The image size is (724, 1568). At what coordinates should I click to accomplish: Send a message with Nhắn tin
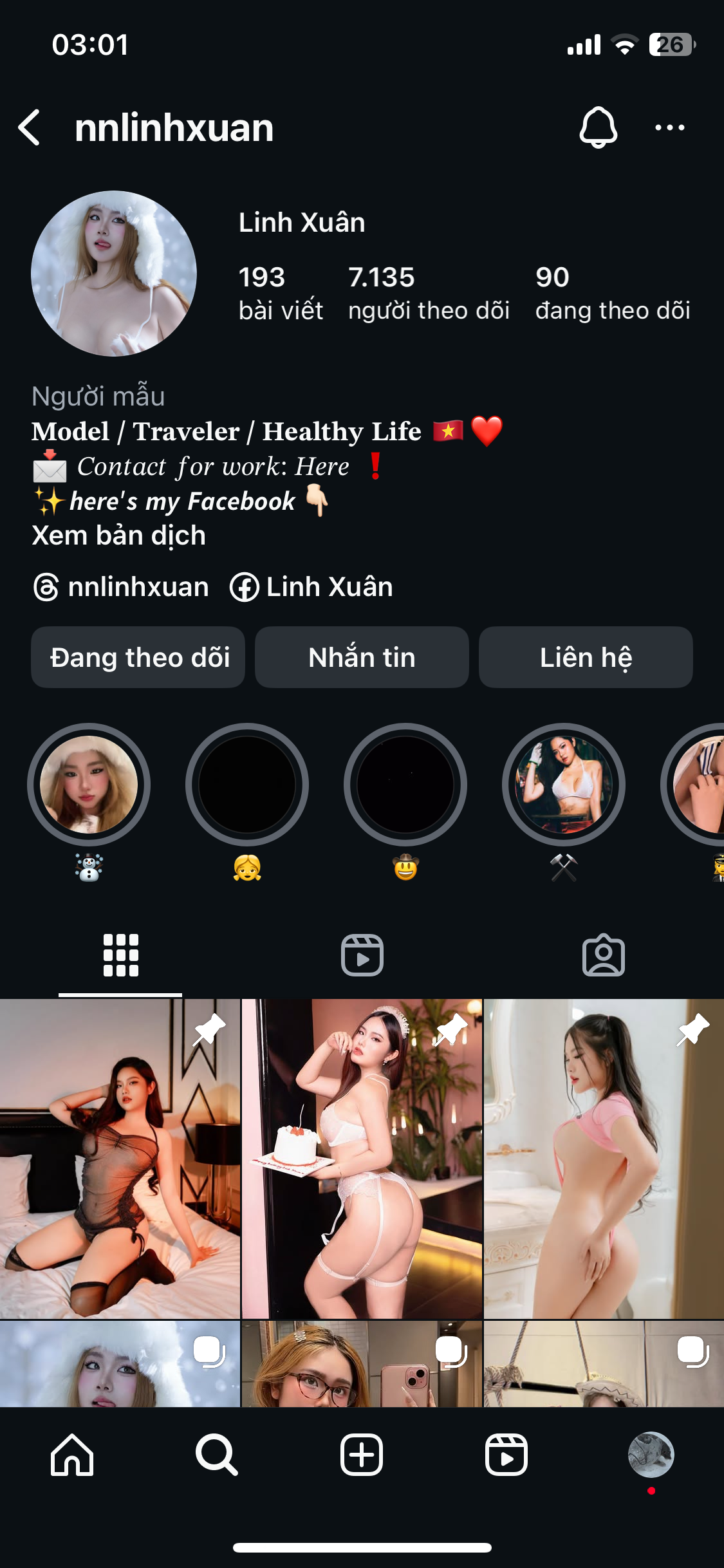[x=362, y=657]
